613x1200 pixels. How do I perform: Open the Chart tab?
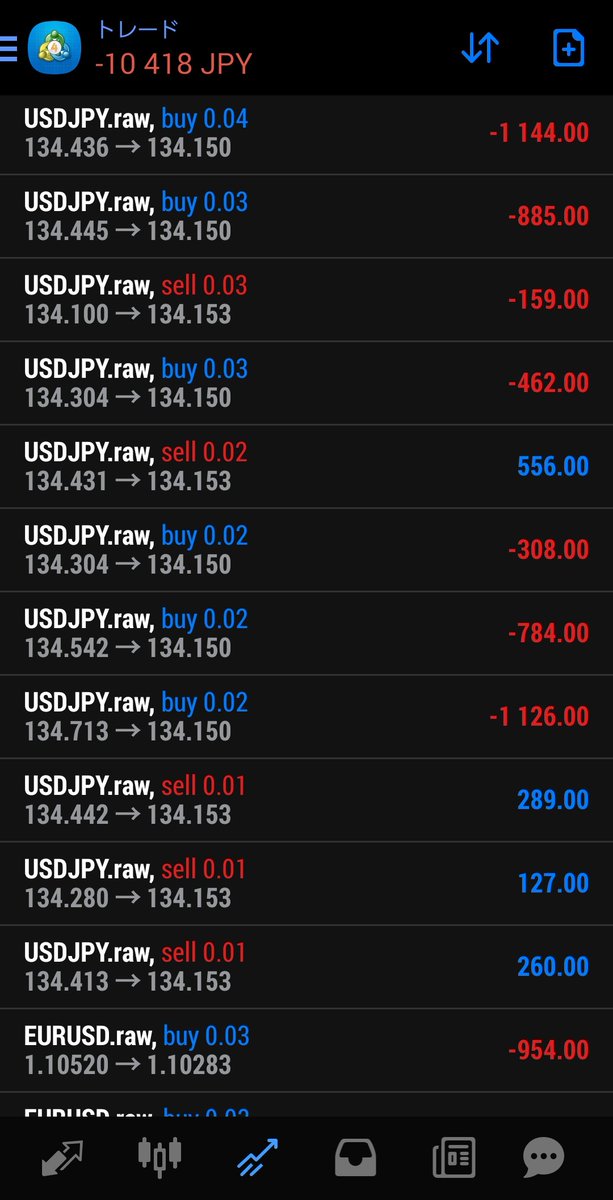click(159, 1159)
